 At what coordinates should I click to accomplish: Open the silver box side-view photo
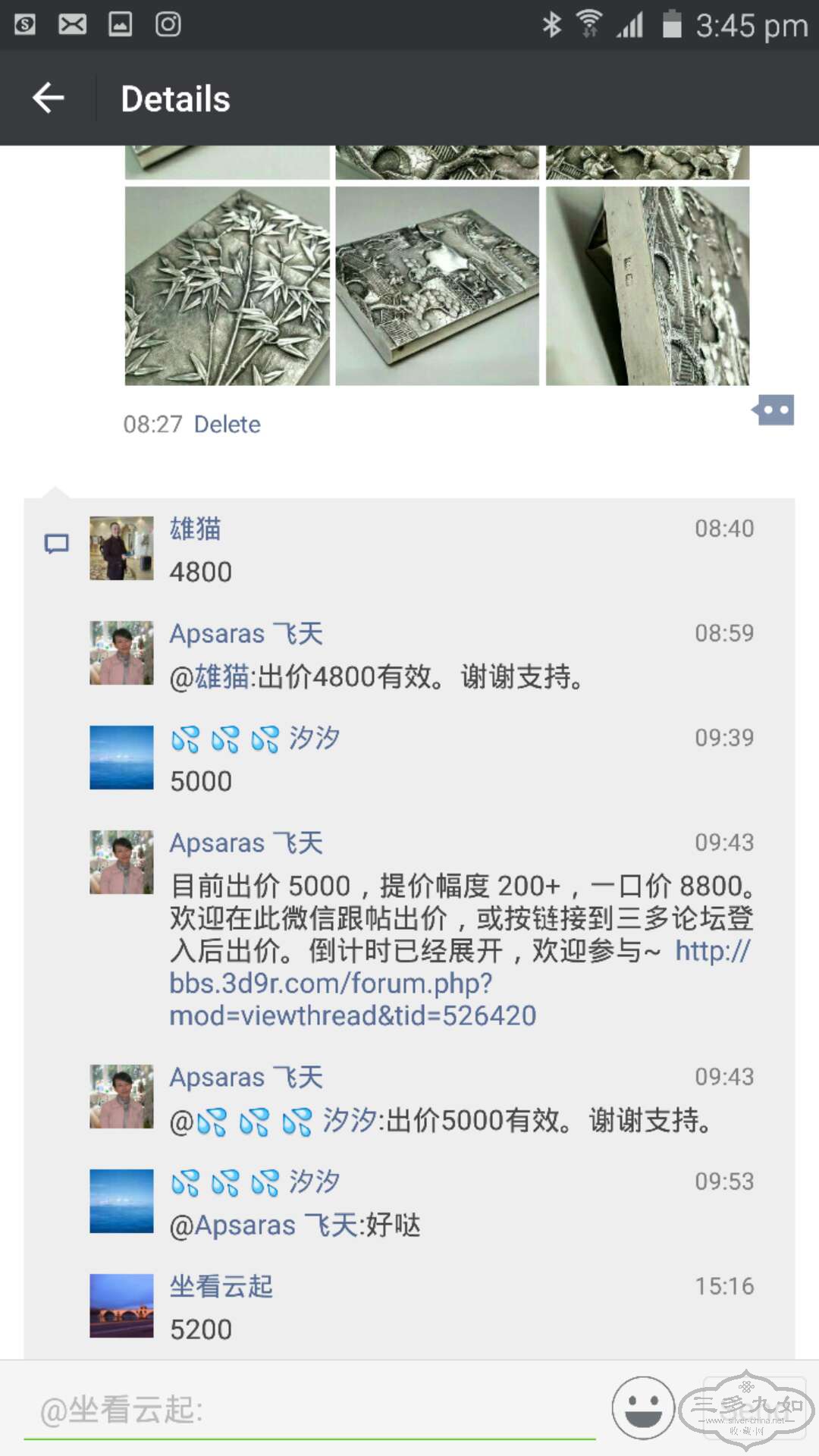coord(647,286)
